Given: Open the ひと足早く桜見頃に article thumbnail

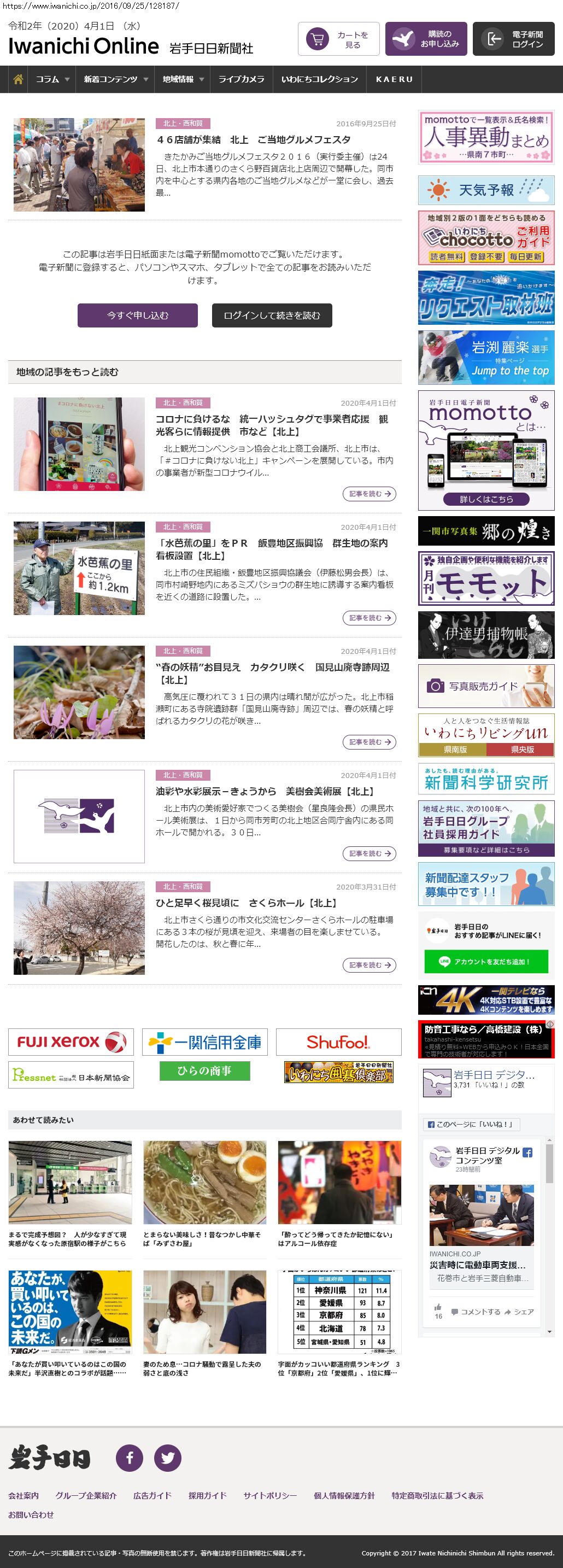Looking at the screenshot, I should coord(79,928).
